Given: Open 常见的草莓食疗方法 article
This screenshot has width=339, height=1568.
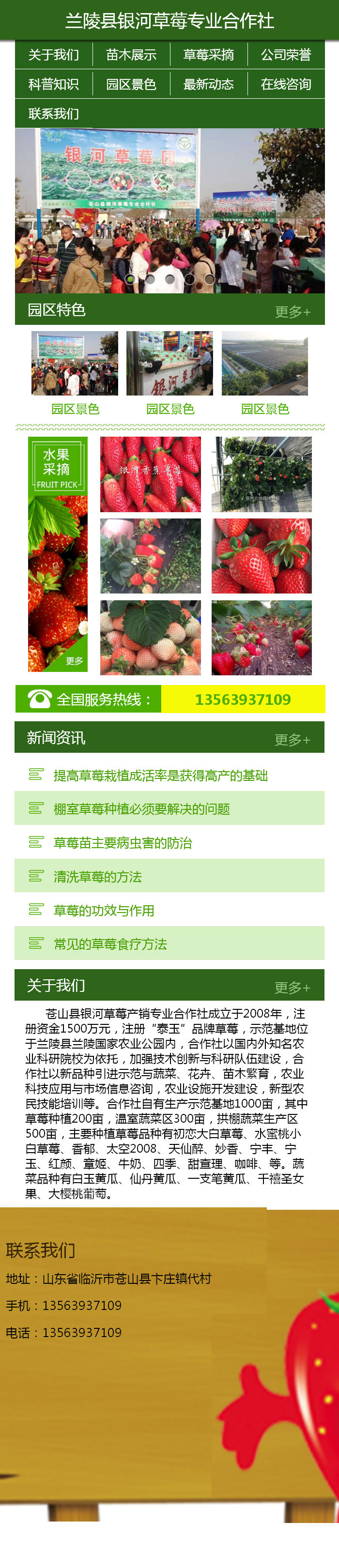Looking at the screenshot, I should 109,944.
